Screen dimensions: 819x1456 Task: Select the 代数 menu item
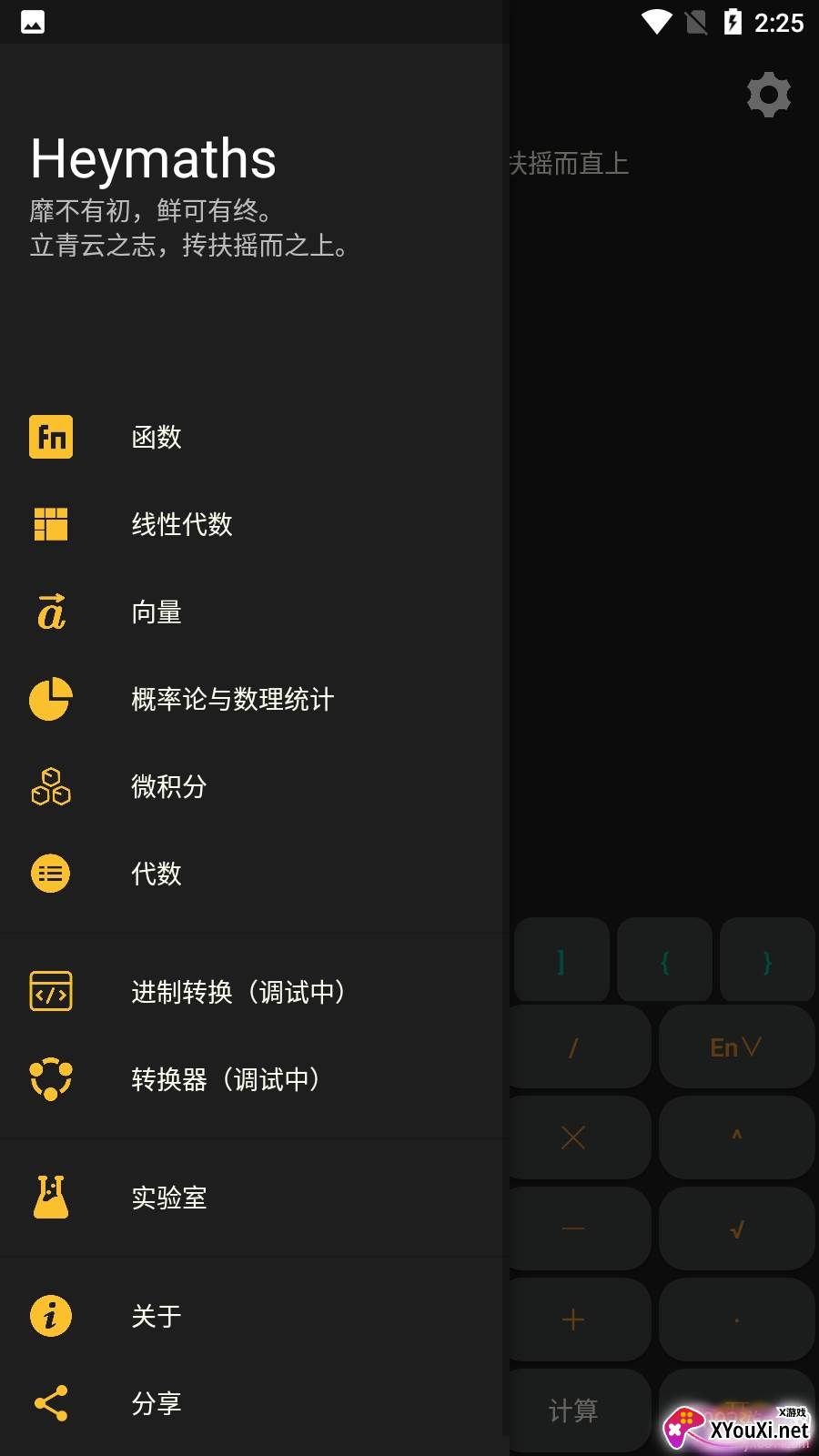(x=157, y=874)
